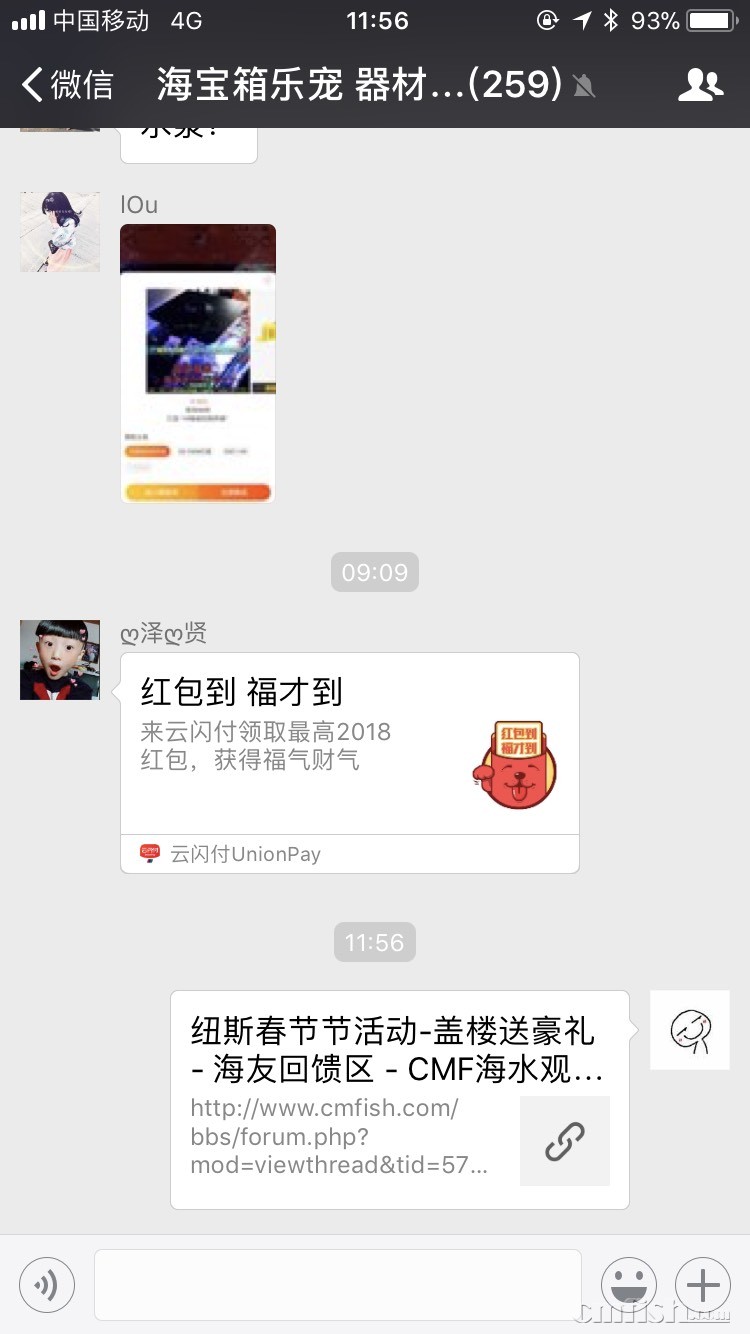Open the 纽斯春节节活动 cmfish link card
This screenshot has width=750, height=1334.
pyautogui.click(x=399, y=1099)
